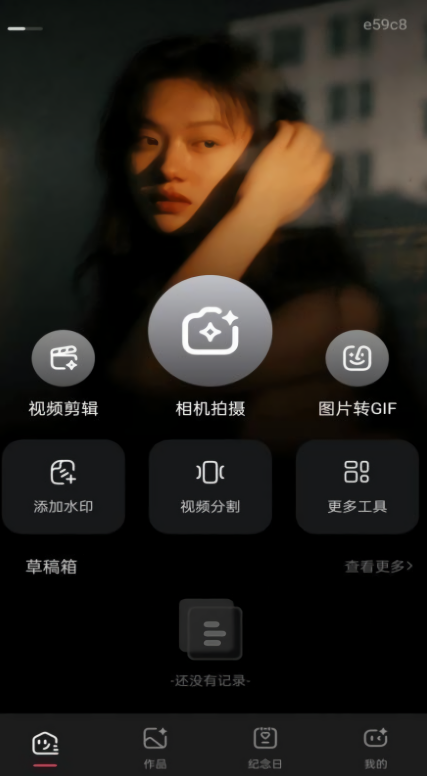The width and height of the screenshot is (427, 776).
Task: Select the home tab in bottom bar
Action: coord(46,746)
